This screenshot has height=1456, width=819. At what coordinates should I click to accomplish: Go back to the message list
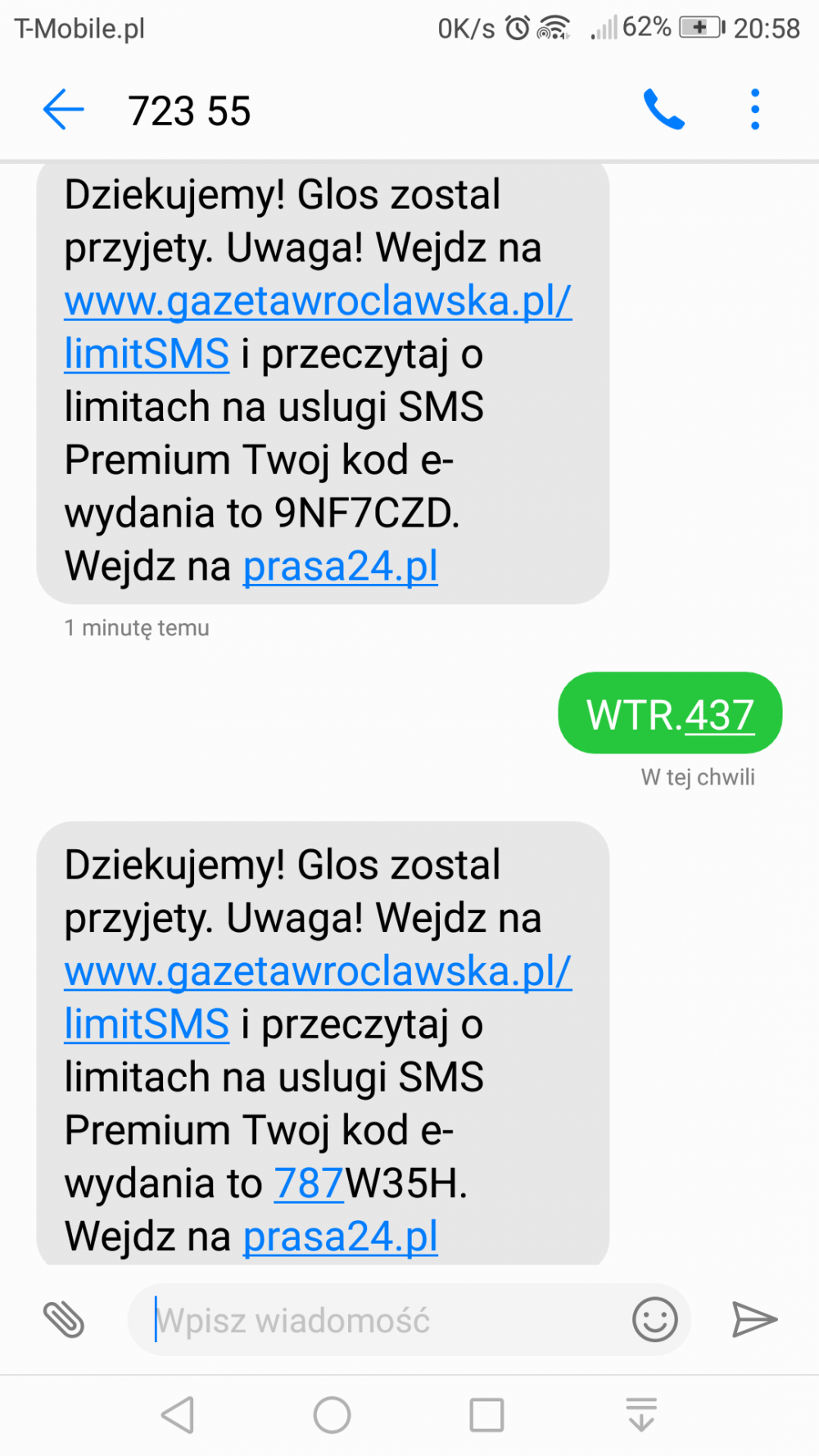coord(63,110)
